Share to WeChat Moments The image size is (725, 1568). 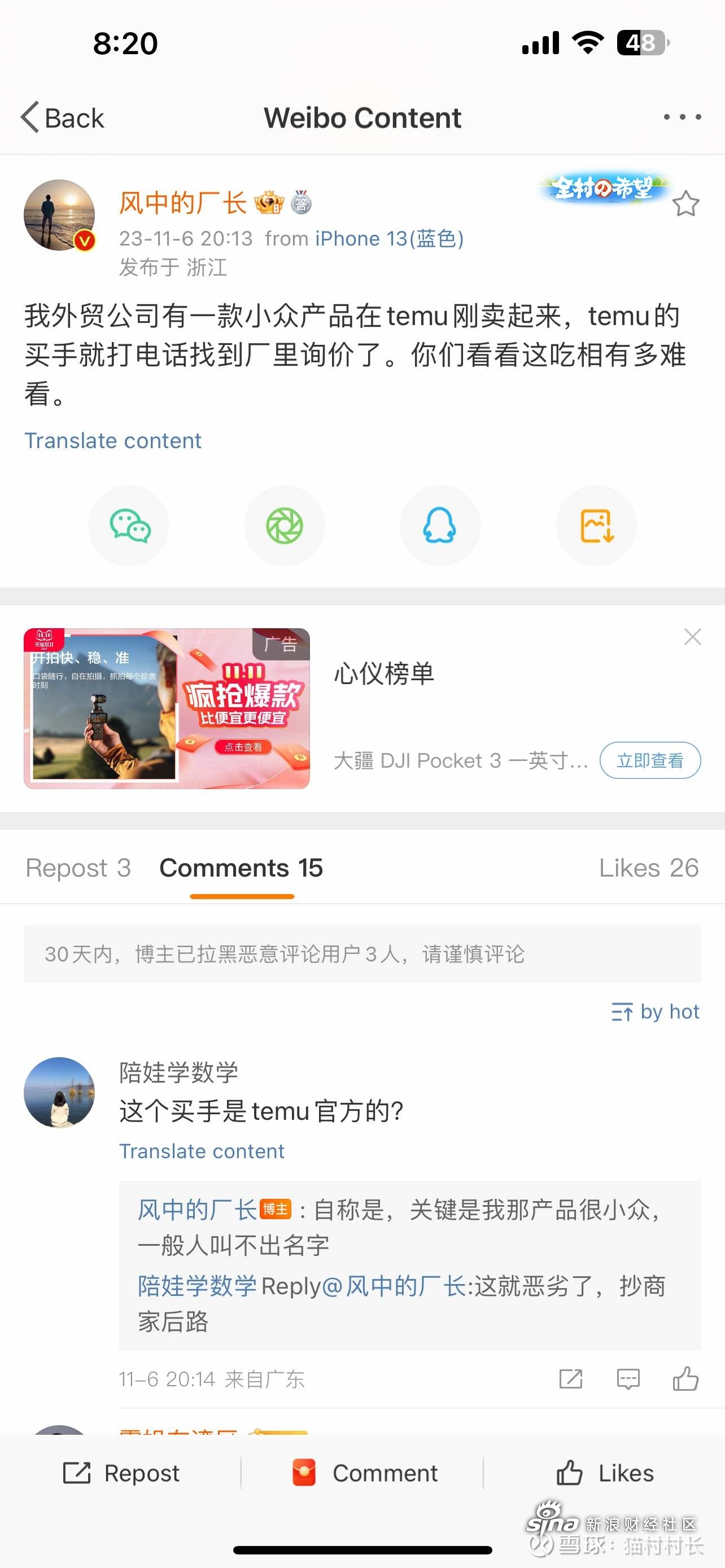coord(284,526)
